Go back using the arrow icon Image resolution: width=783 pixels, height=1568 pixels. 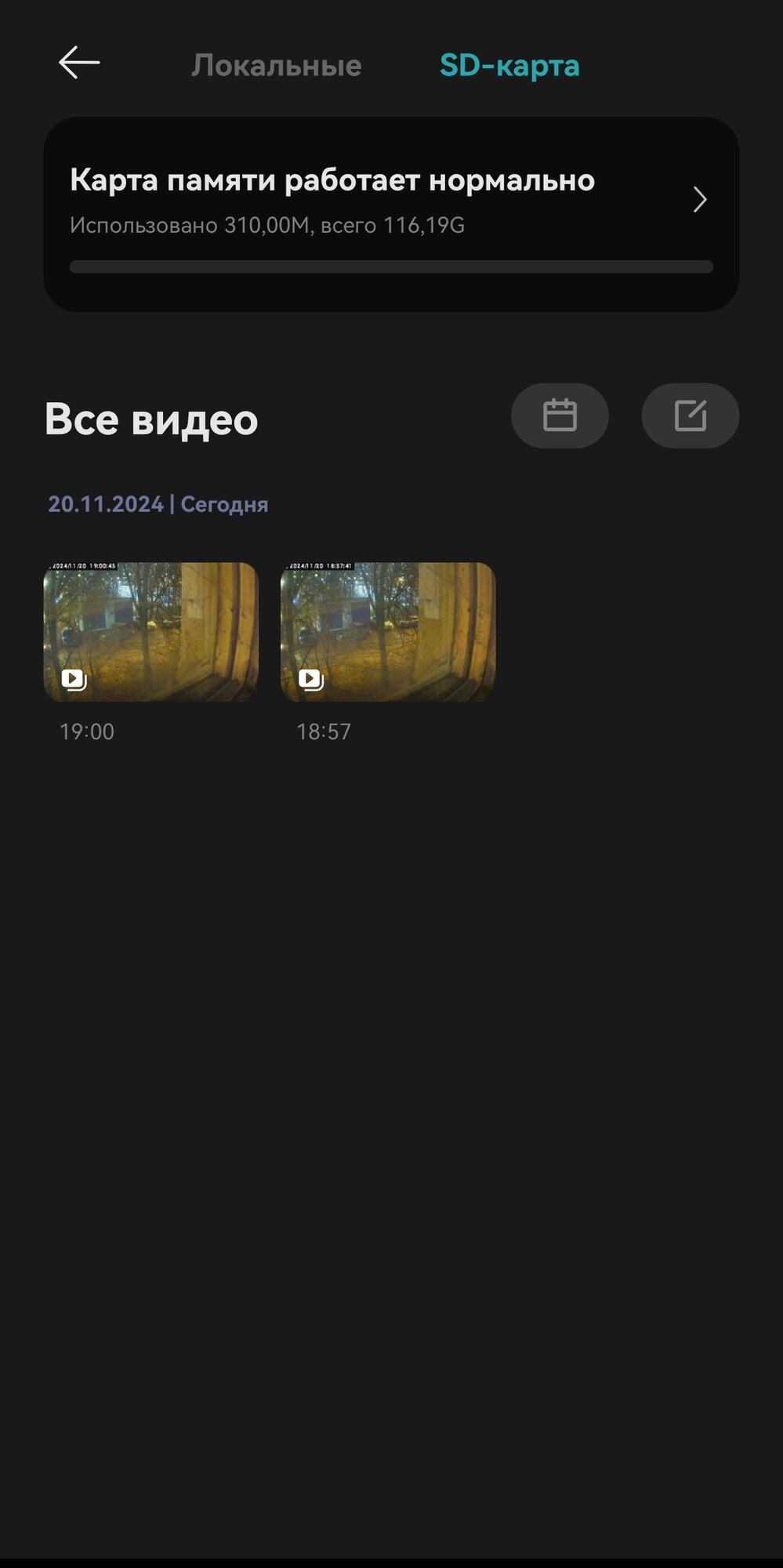pos(79,63)
